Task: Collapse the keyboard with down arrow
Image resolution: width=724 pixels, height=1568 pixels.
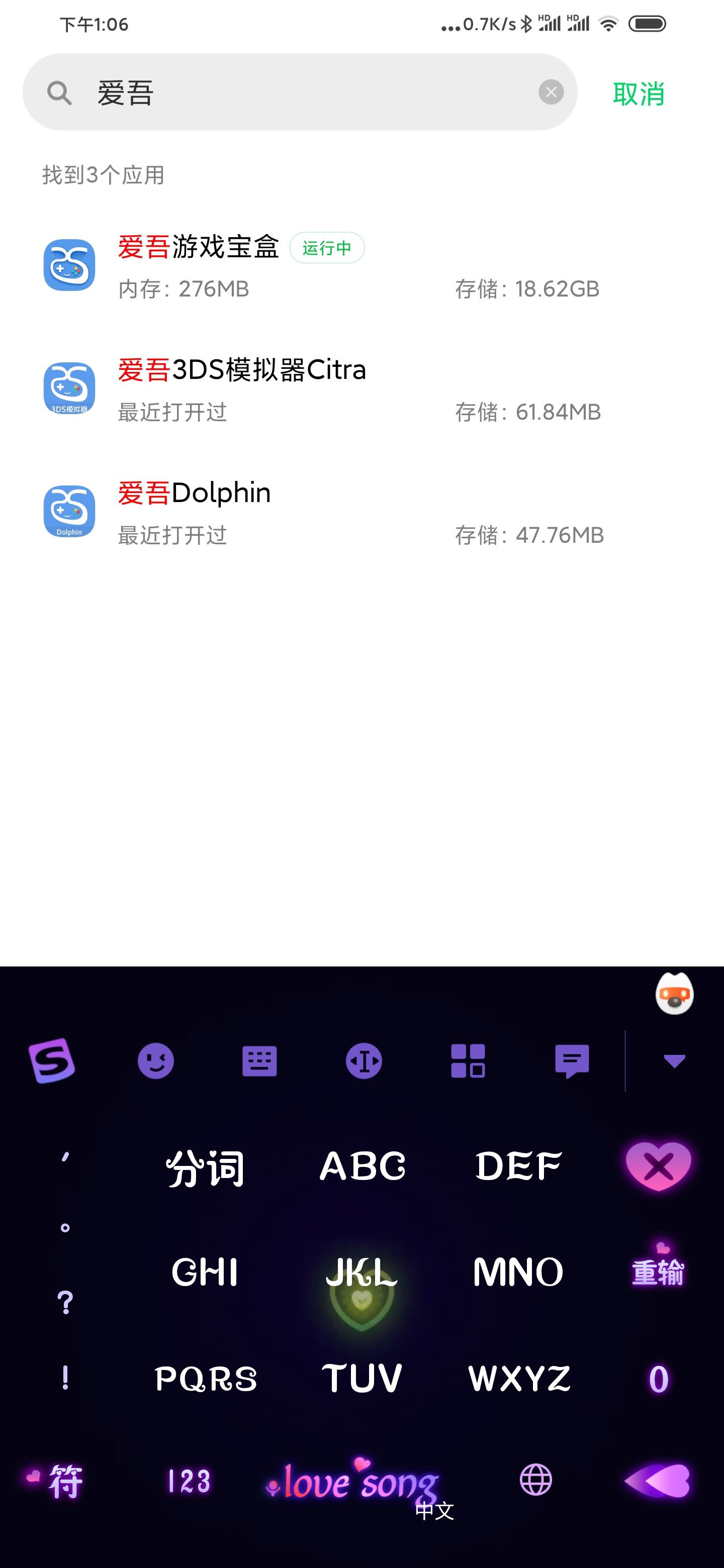Action: point(674,1061)
